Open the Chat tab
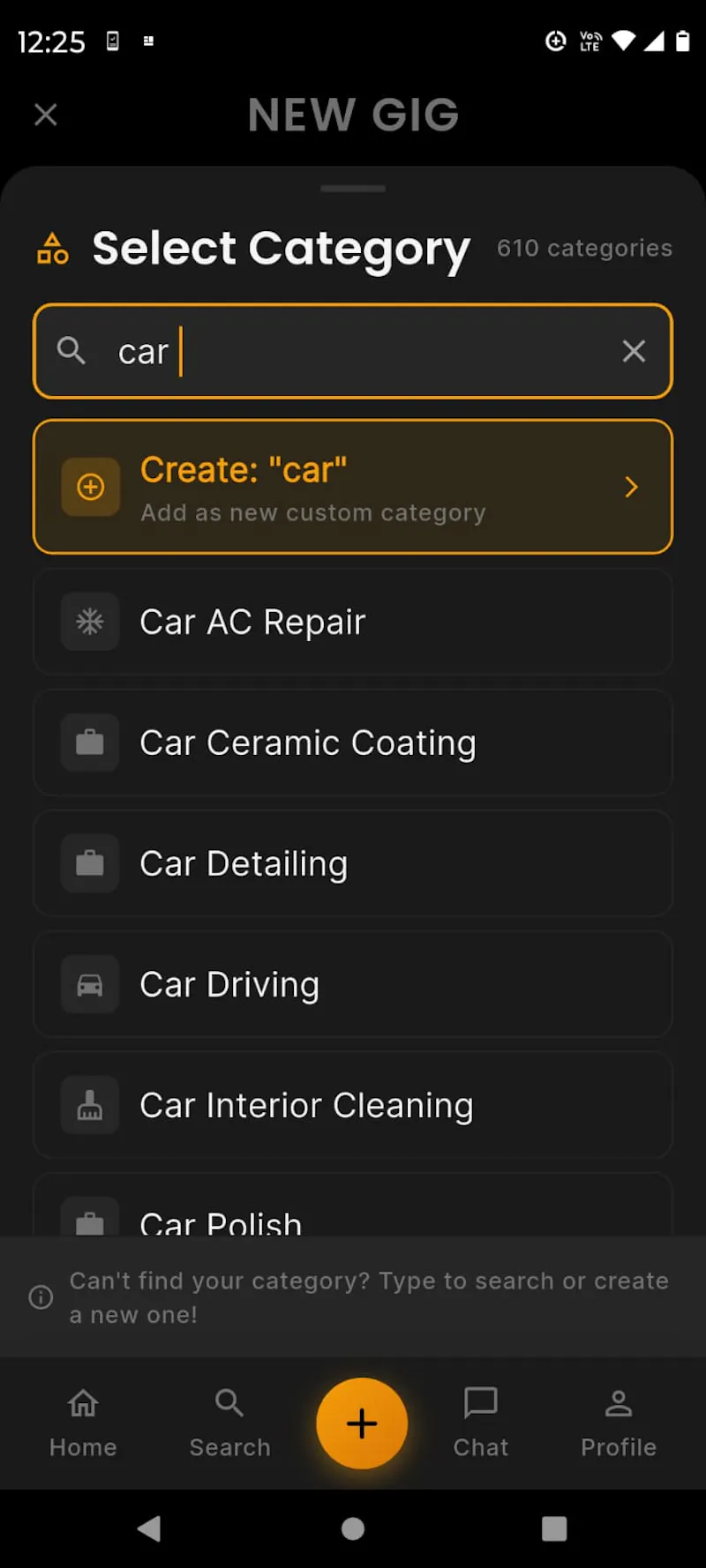 click(481, 1422)
